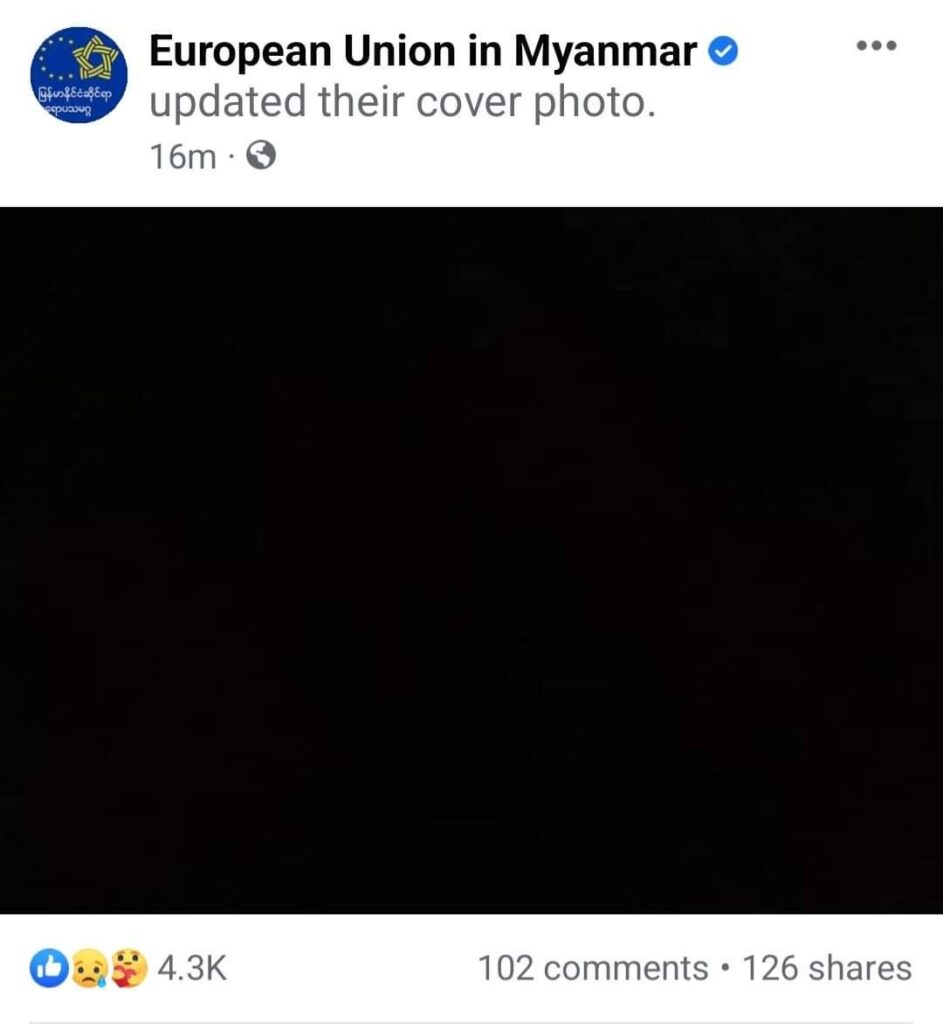Open the European Union in Myanmar page name
Screen dimensions: 943x1024
(x=423, y=52)
